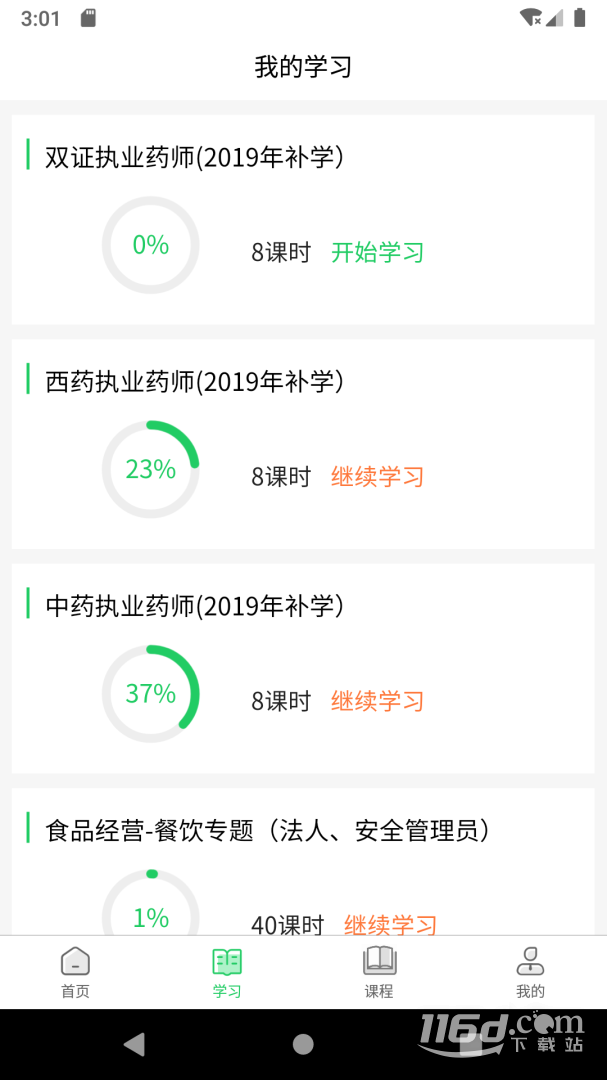Go to the 课程 tab
Screen dimensions: 607x1080
pyautogui.click(x=379, y=973)
